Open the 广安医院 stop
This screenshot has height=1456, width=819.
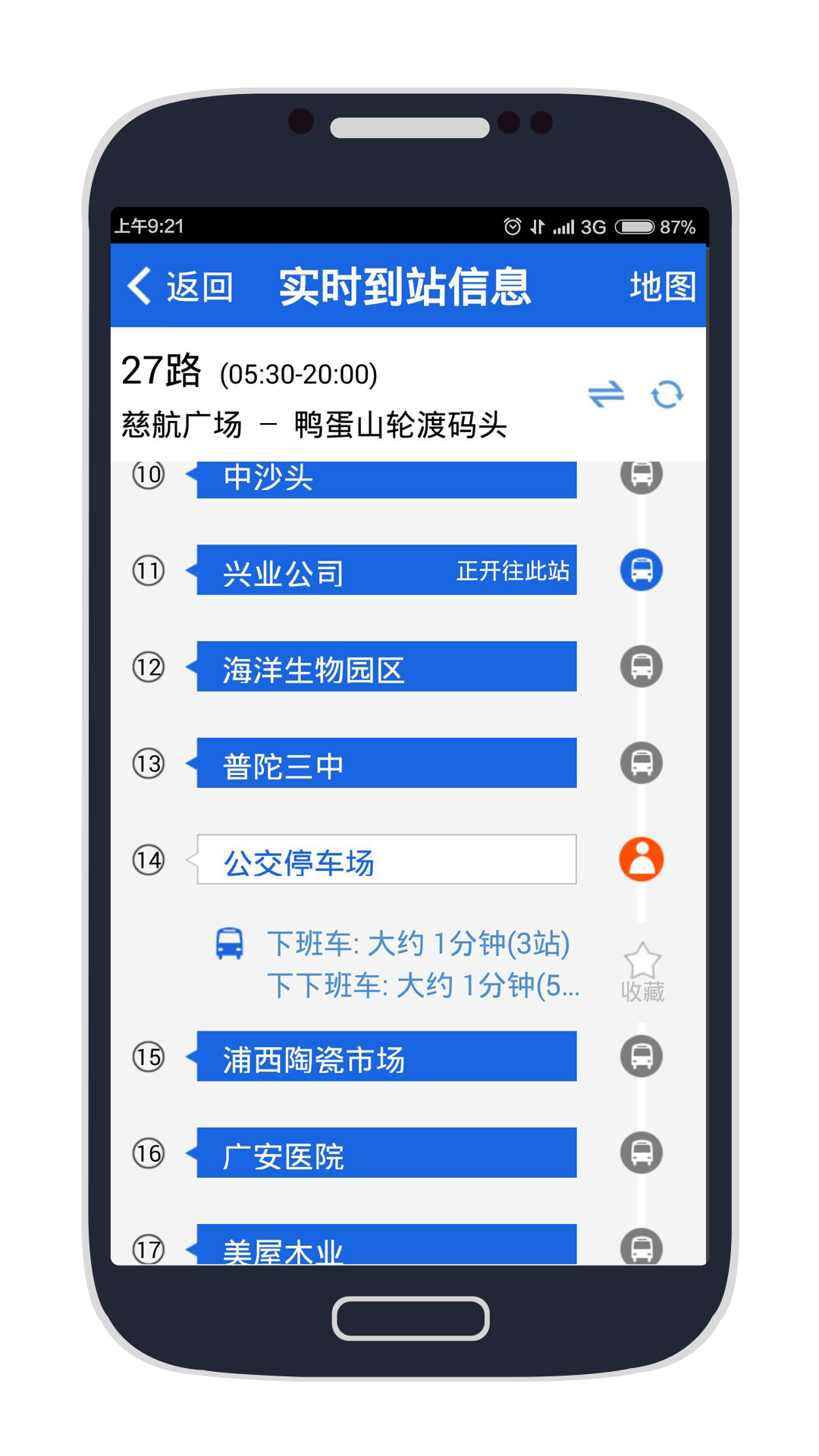pyautogui.click(x=386, y=1153)
